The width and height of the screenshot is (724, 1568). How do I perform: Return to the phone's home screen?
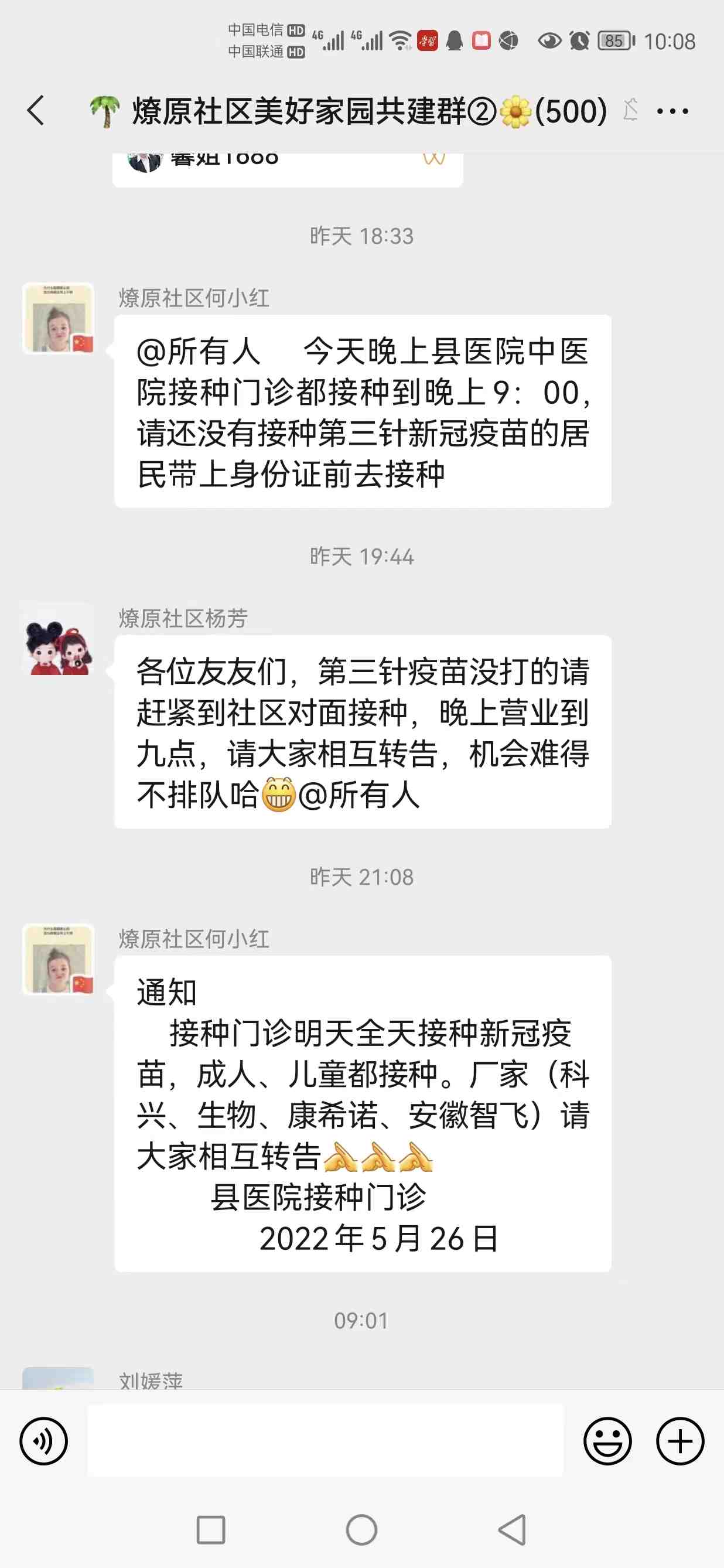pyautogui.click(x=361, y=1529)
